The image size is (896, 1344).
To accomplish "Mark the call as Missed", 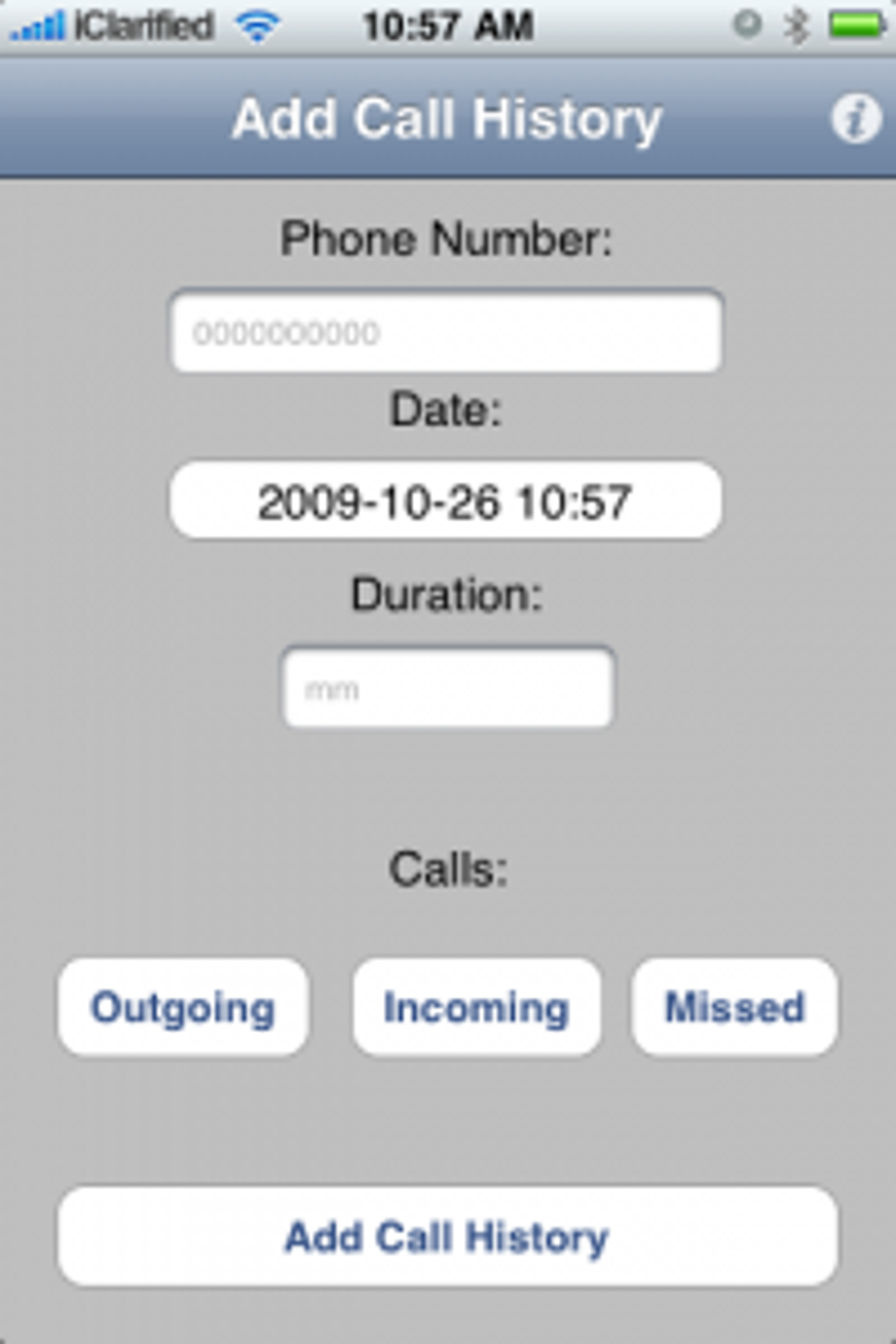I will [735, 1007].
